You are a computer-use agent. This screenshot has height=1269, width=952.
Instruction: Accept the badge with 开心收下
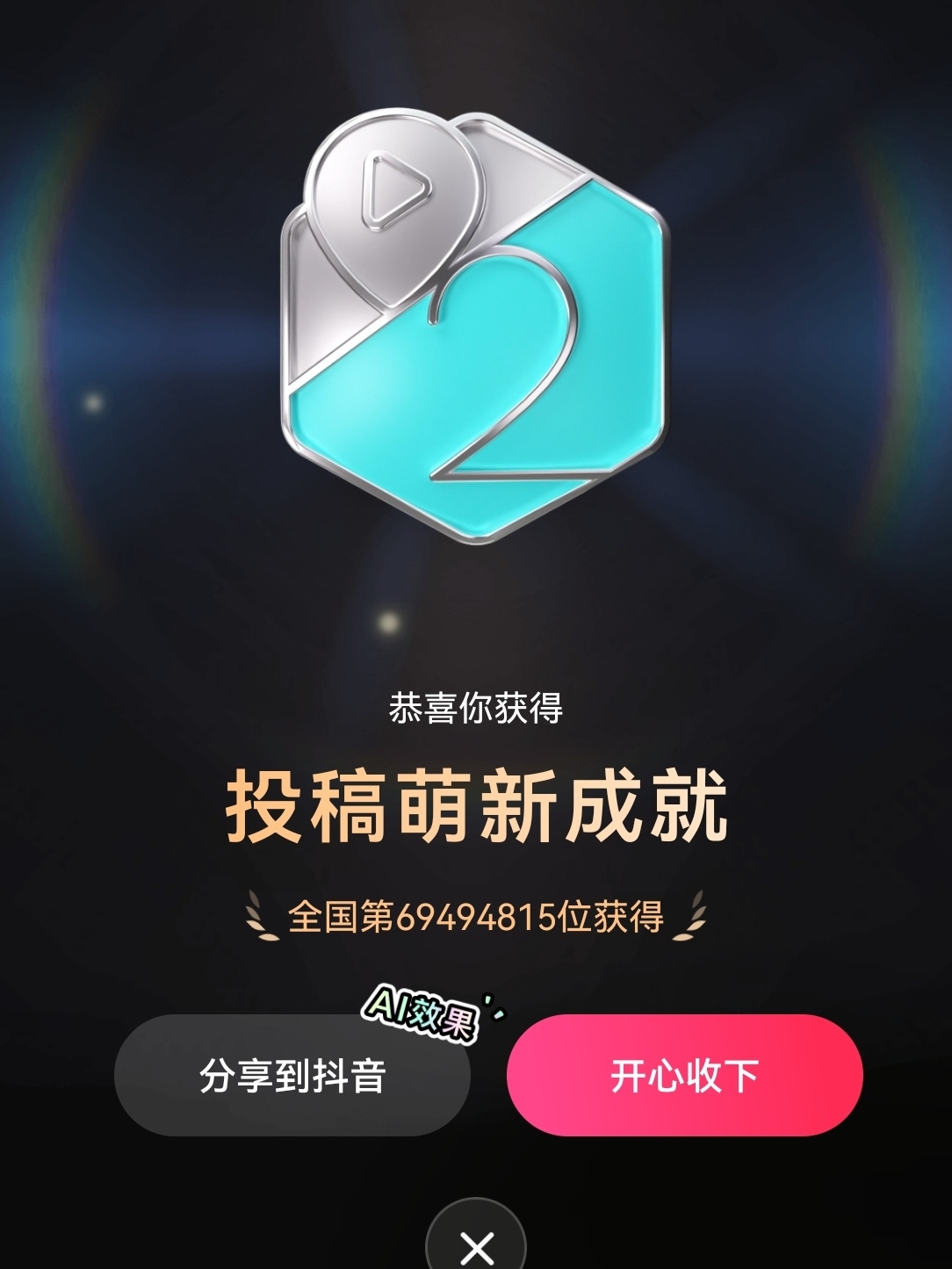[684, 1076]
